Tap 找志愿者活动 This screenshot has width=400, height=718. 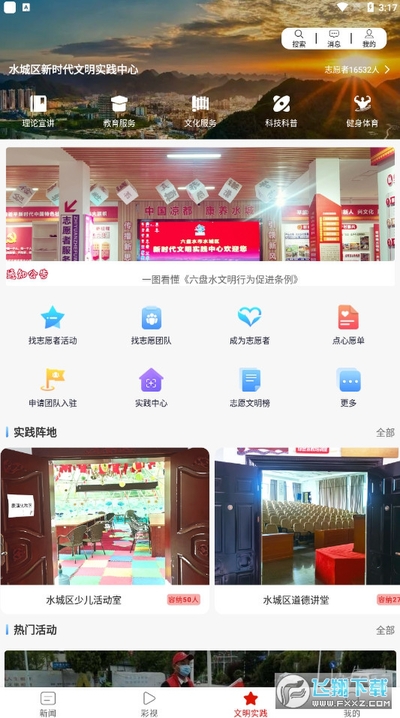click(x=53, y=325)
